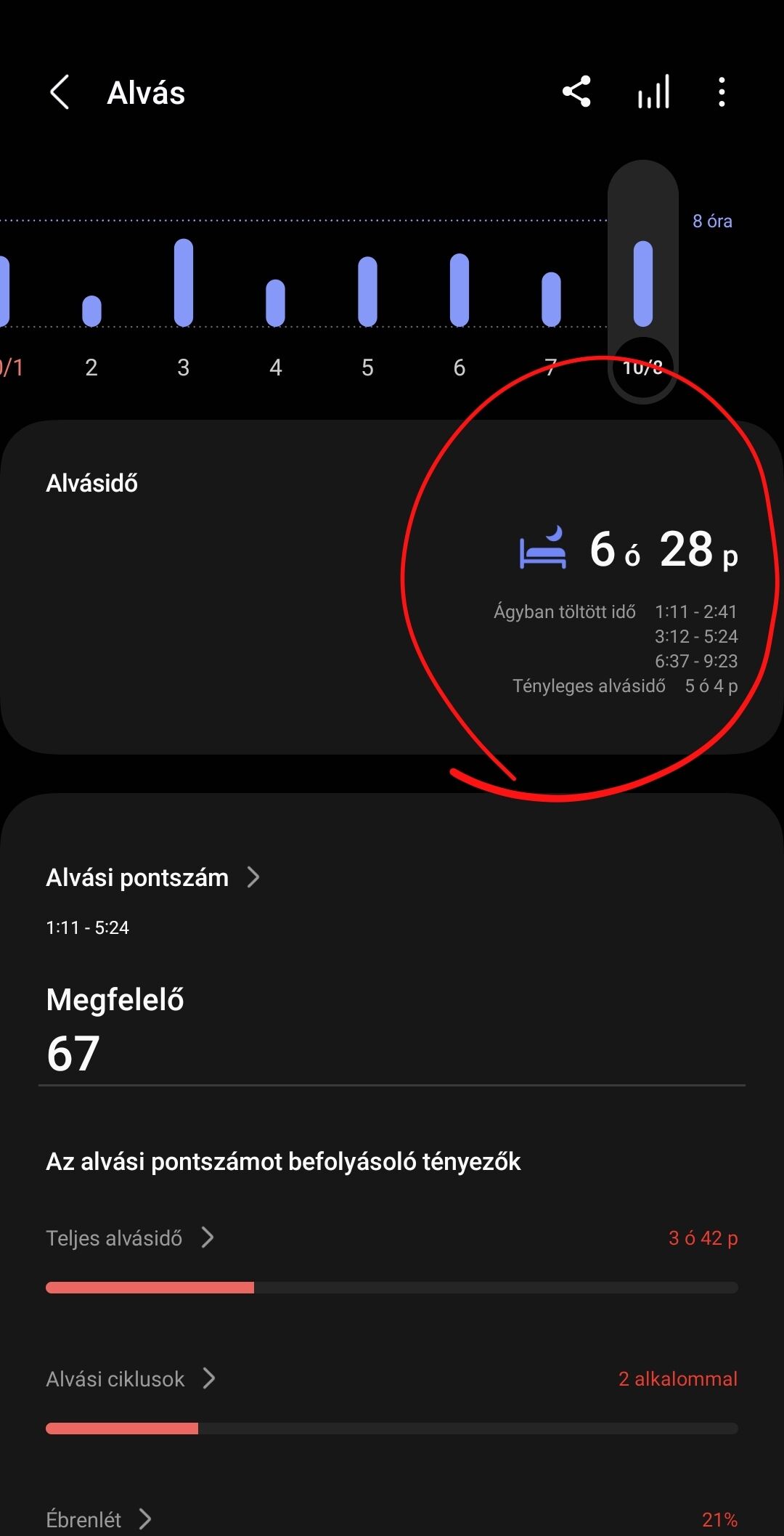This screenshot has width=784, height=1536.
Task: Open Teljes alvásidő details
Action: coord(130,1238)
